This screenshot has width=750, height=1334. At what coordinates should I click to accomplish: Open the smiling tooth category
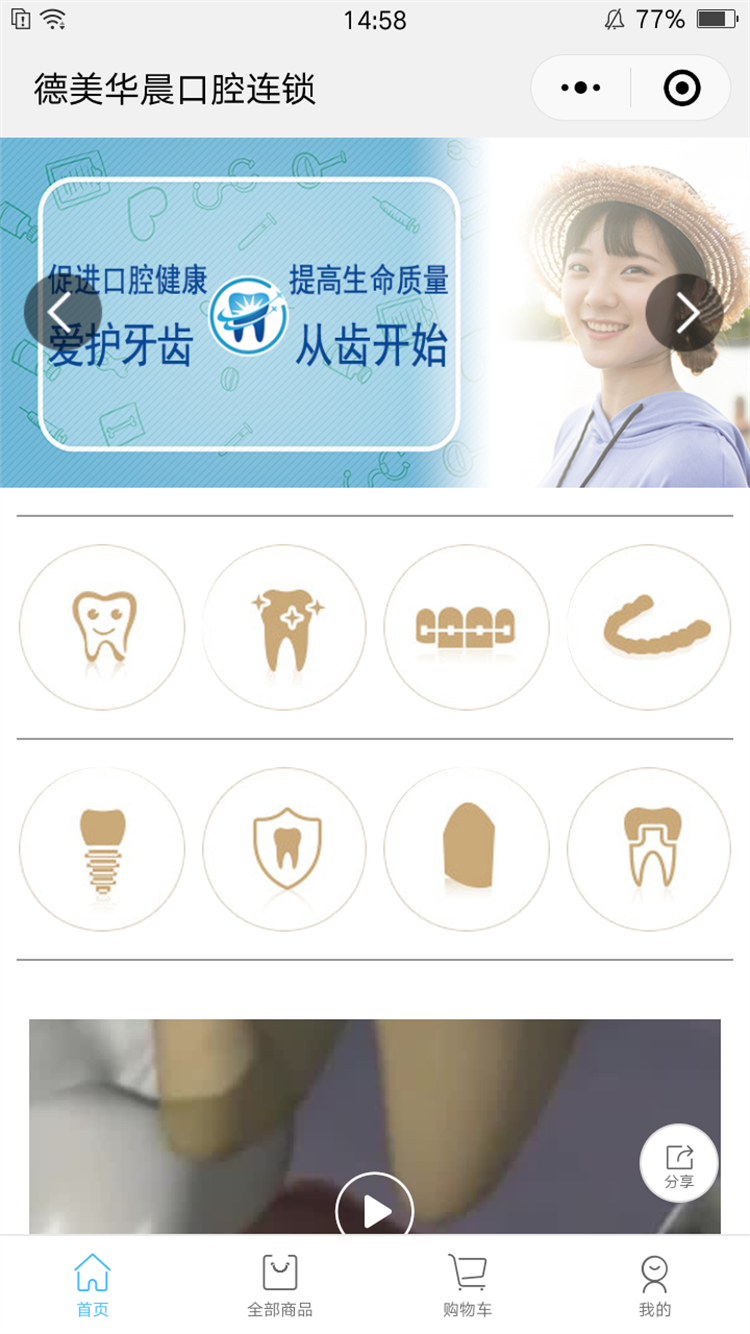click(102, 627)
